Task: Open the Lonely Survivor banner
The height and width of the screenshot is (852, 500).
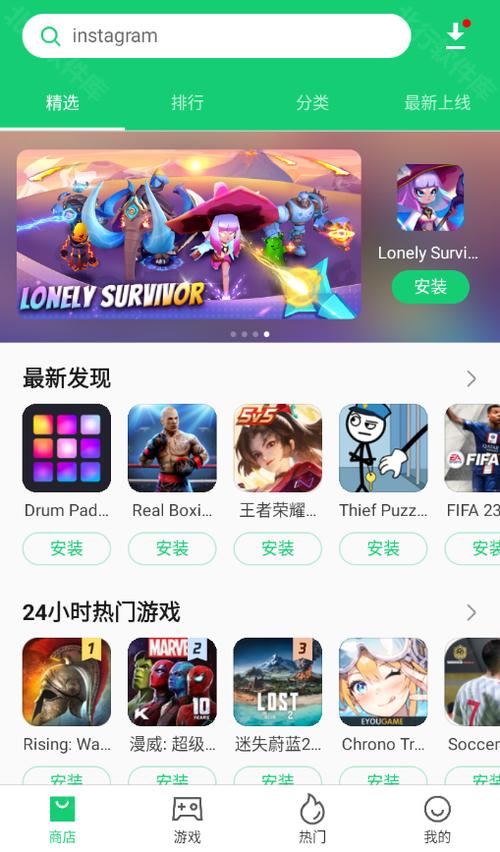Action: tap(189, 234)
